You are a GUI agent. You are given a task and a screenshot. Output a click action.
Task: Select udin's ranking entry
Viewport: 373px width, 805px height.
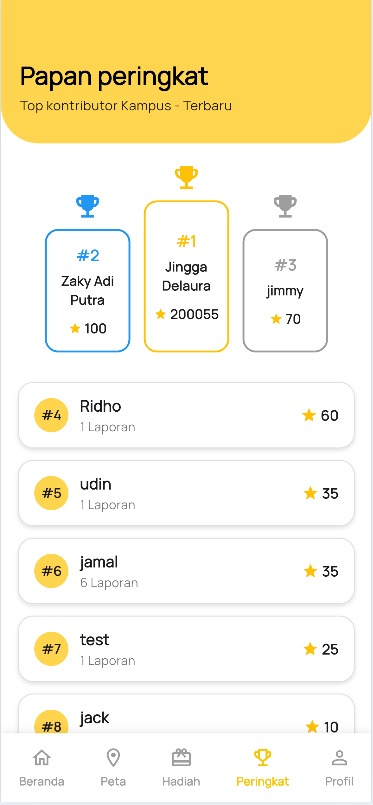click(186, 493)
